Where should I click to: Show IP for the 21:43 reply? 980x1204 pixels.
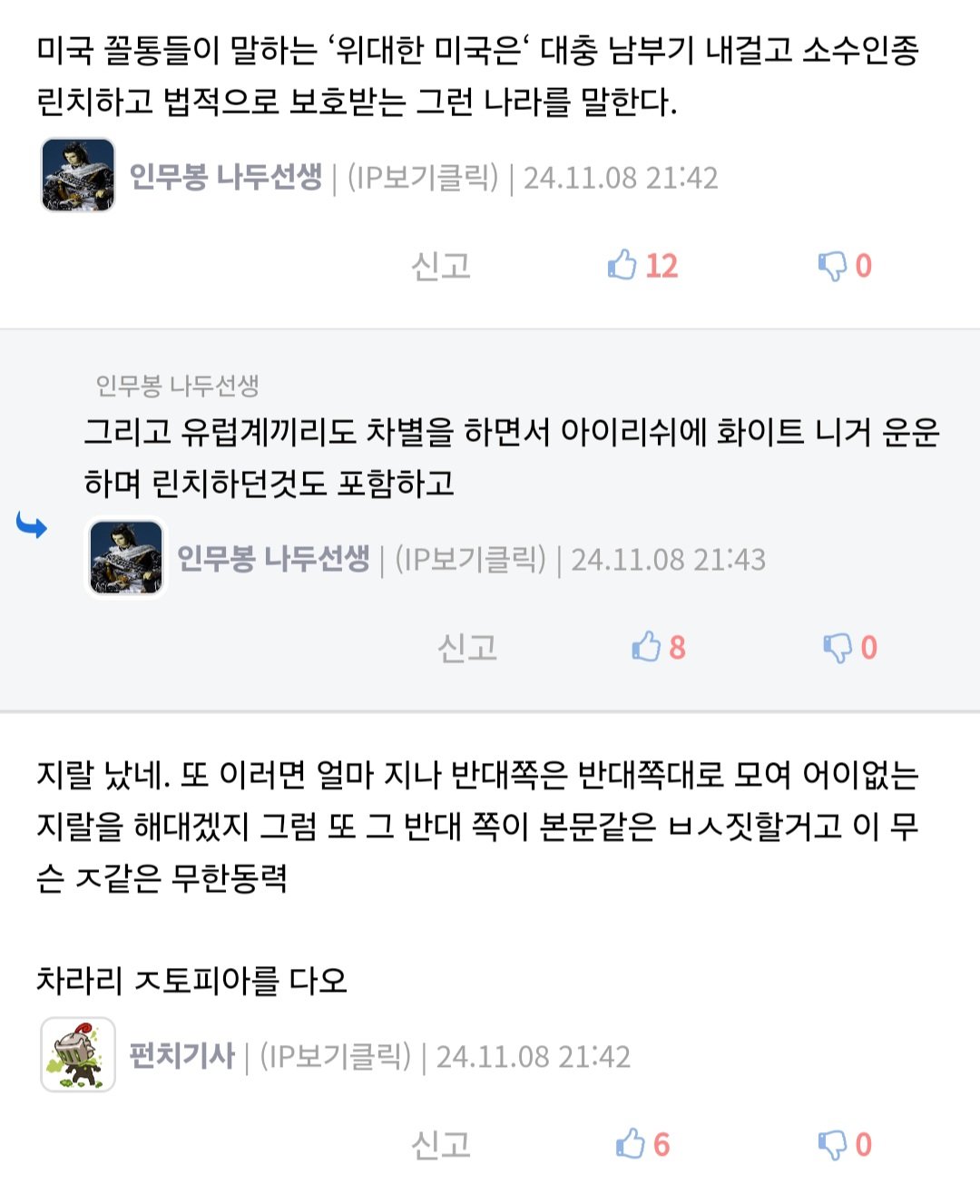click(x=470, y=559)
